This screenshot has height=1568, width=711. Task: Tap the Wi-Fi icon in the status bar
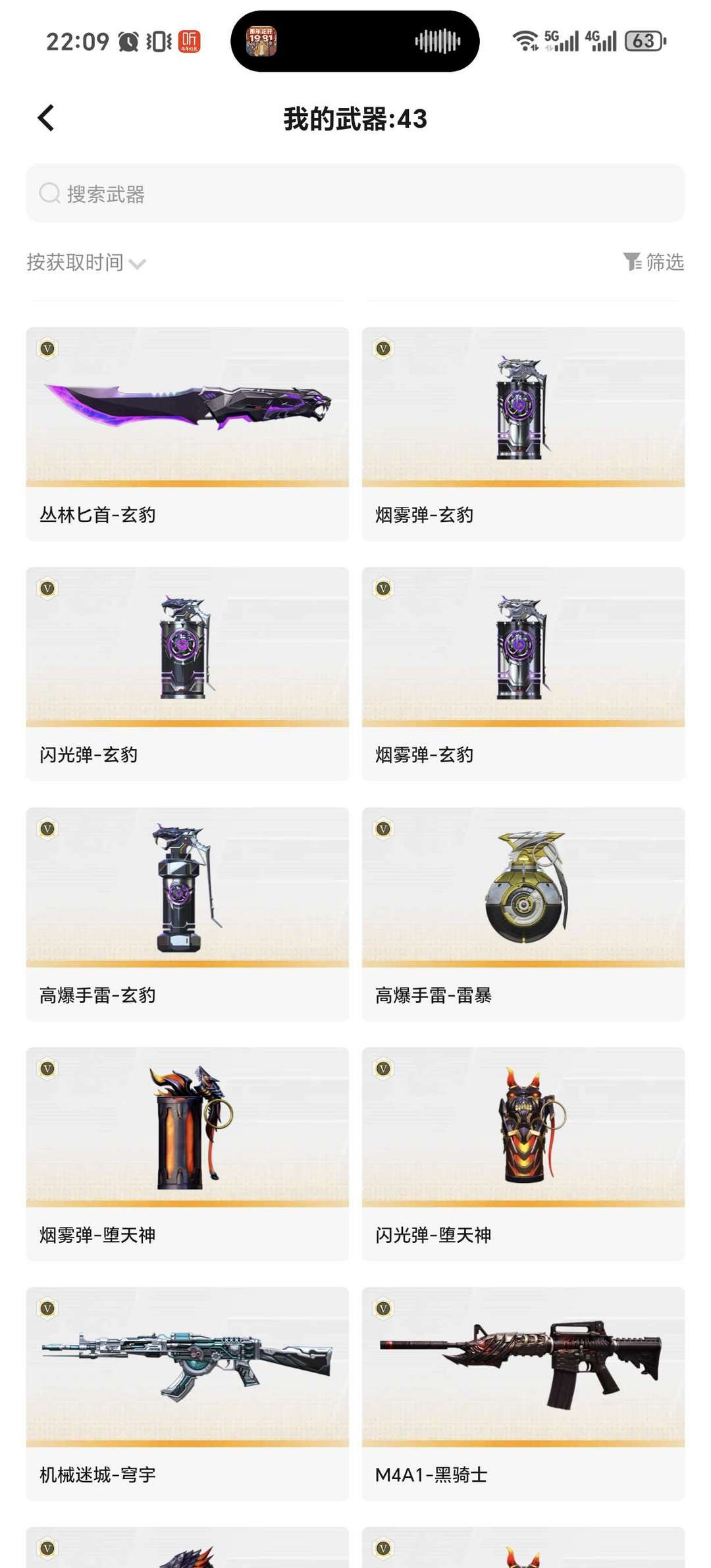point(523,41)
